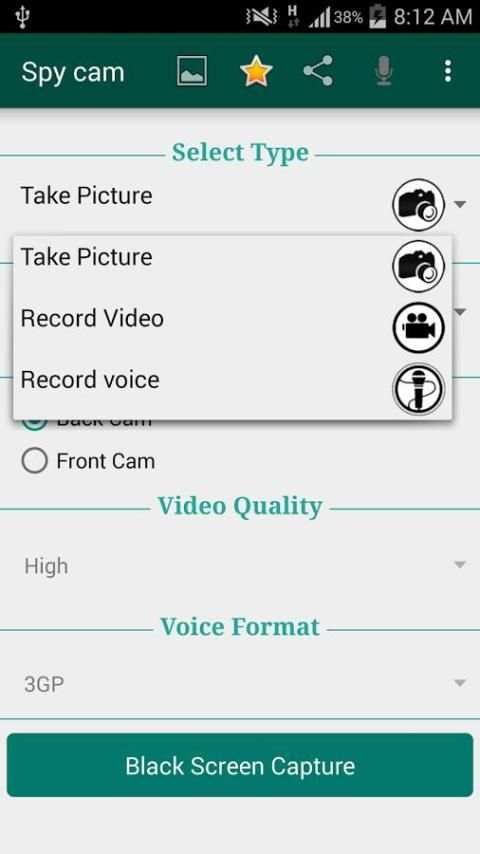
Task: Open the gallery image icon
Action: point(192,71)
